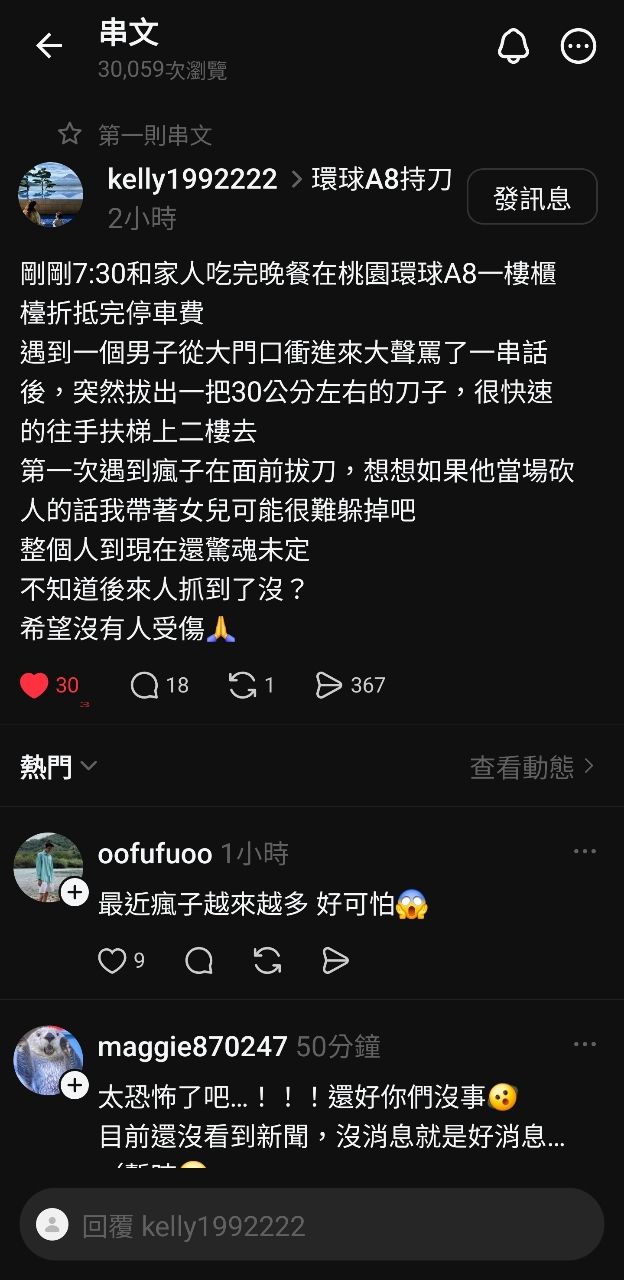
Task: Open more options for maggie870247's comment
Action: tap(584, 1045)
